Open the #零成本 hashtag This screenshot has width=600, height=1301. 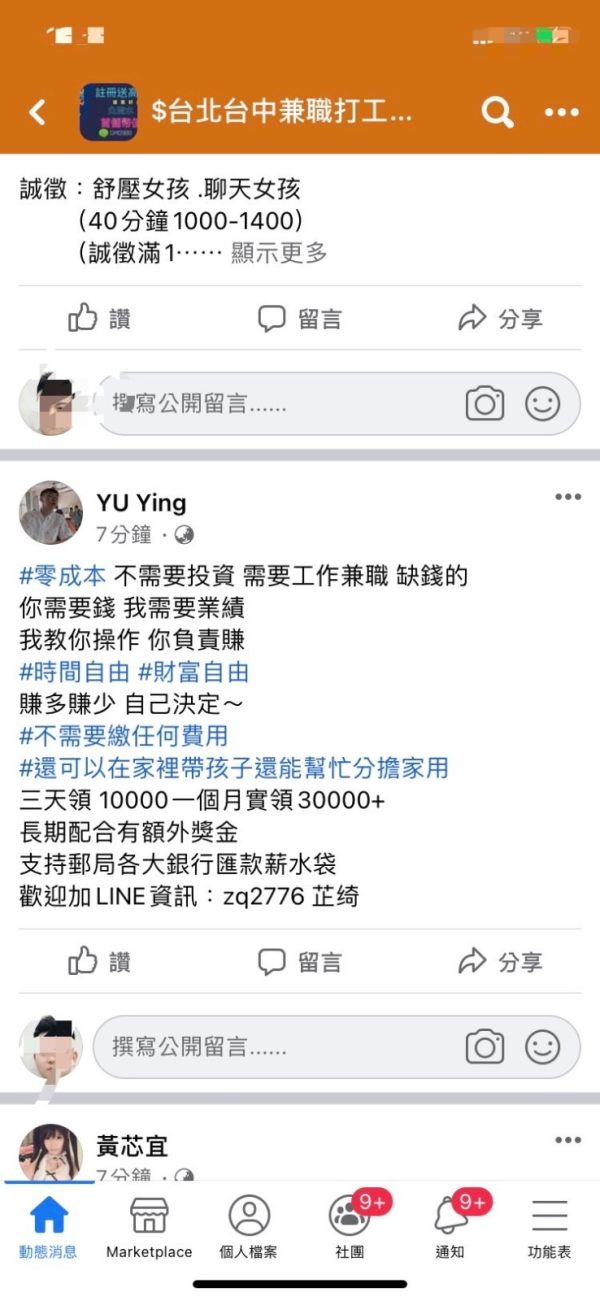63,576
